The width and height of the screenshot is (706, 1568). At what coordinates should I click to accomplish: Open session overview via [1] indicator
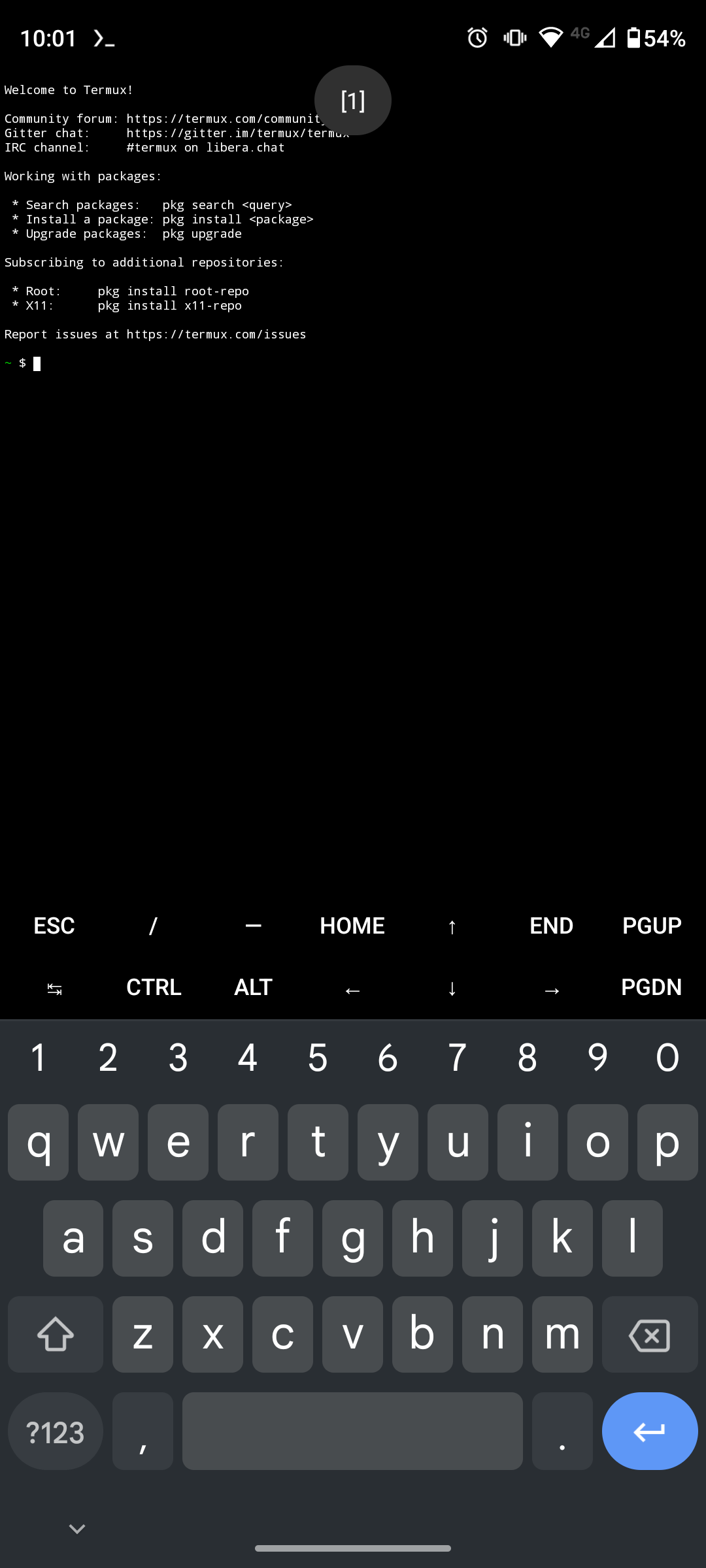pos(352,100)
